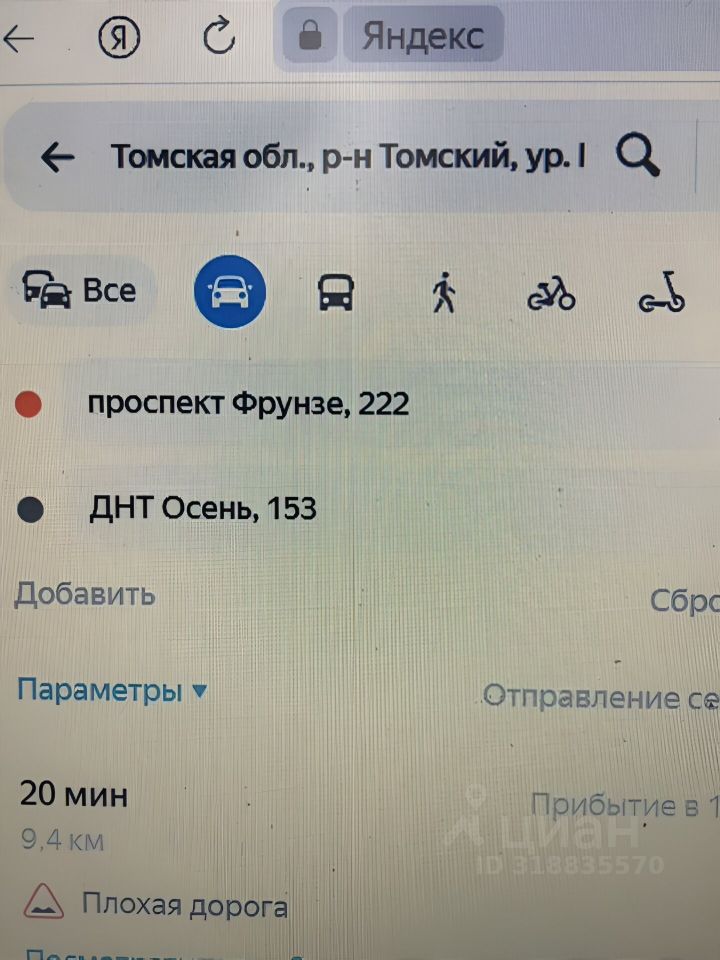Screen dimensions: 720x960
Task: Select the Все transport modes chip
Action: (80, 291)
